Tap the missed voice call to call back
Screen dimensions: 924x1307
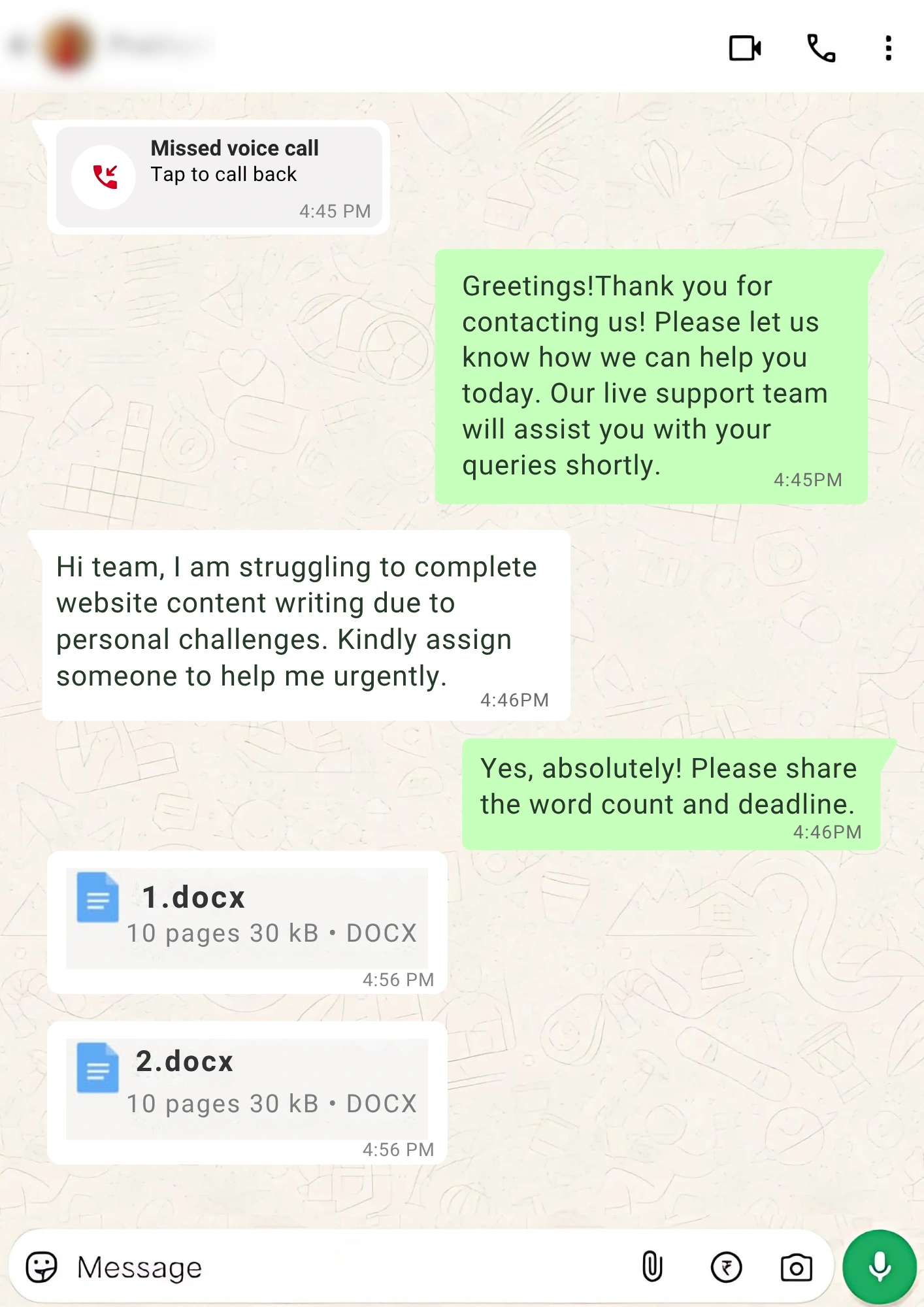tap(219, 176)
